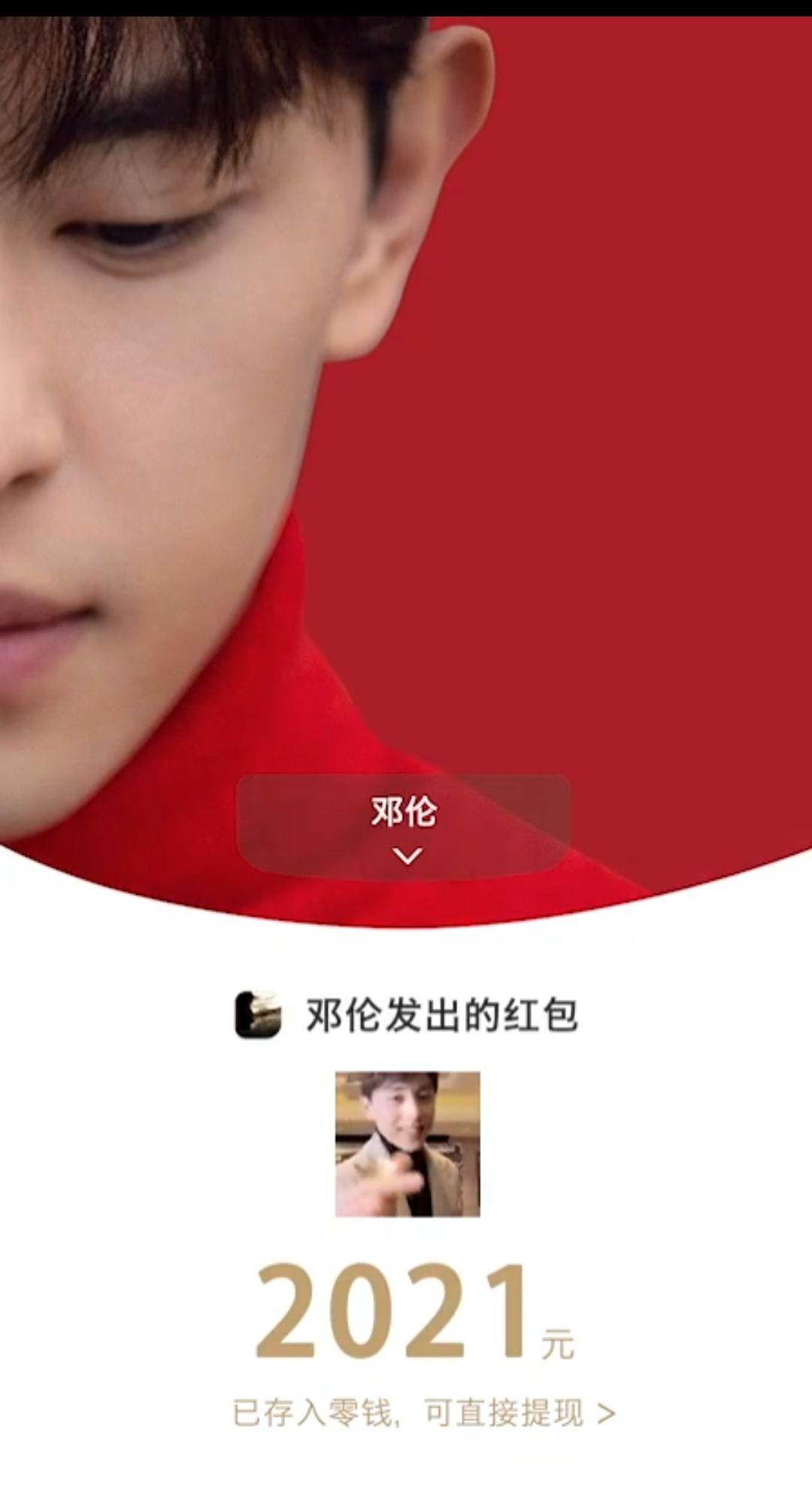Screen dimensions: 812x1500
Task: Open the red packet sticker image
Action: tap(408, 1143)
